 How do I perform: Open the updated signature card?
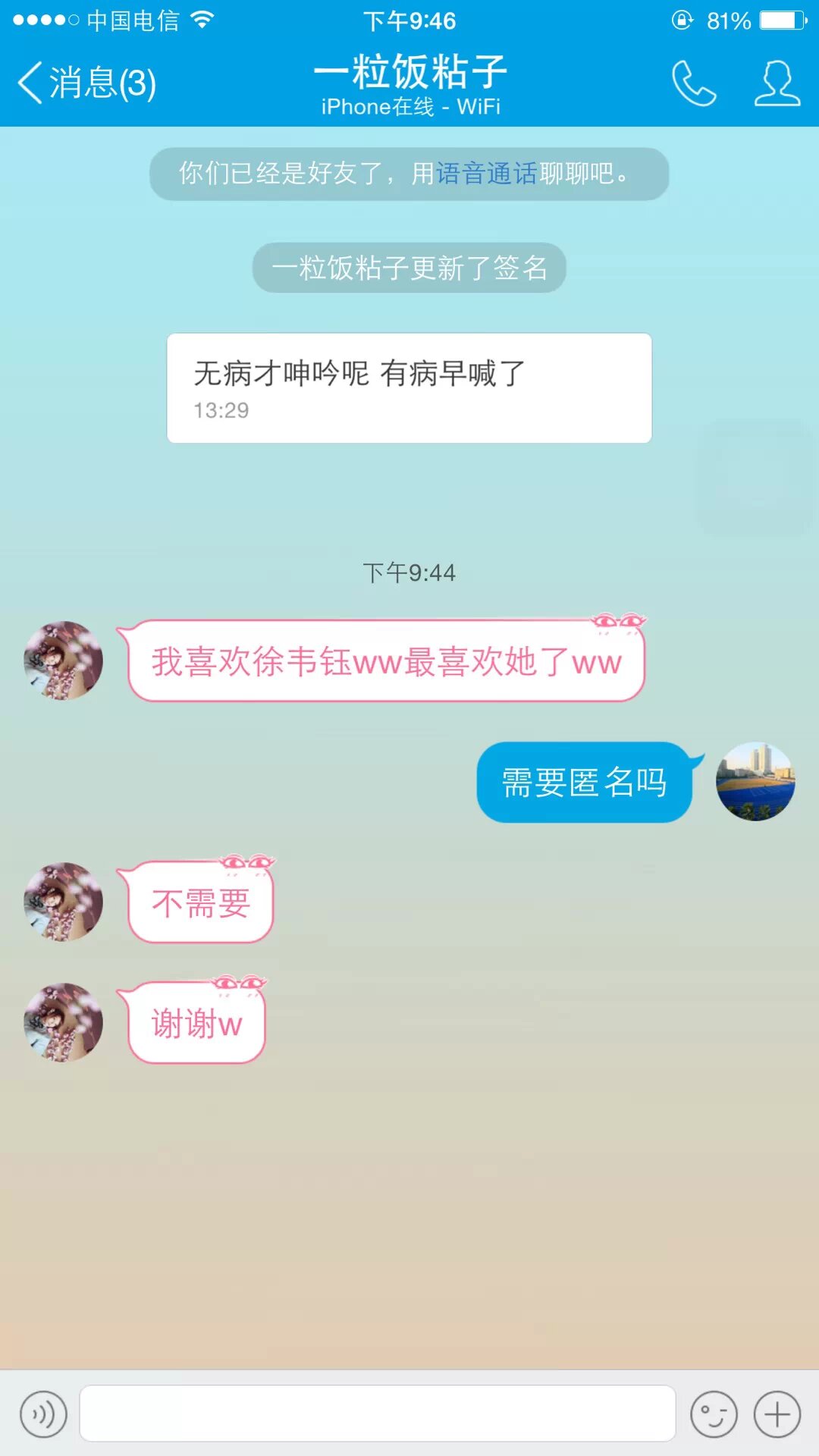tap(409, 388)
